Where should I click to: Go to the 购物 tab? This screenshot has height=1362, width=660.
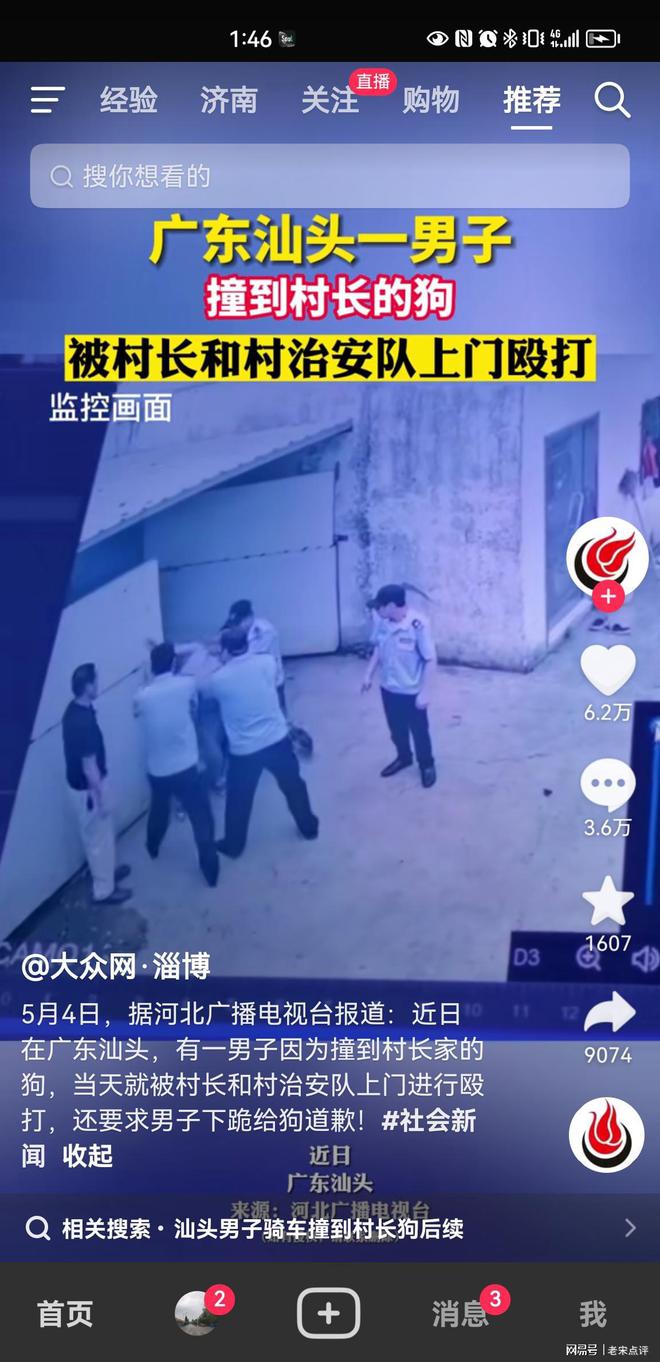[x=431, y=100]
